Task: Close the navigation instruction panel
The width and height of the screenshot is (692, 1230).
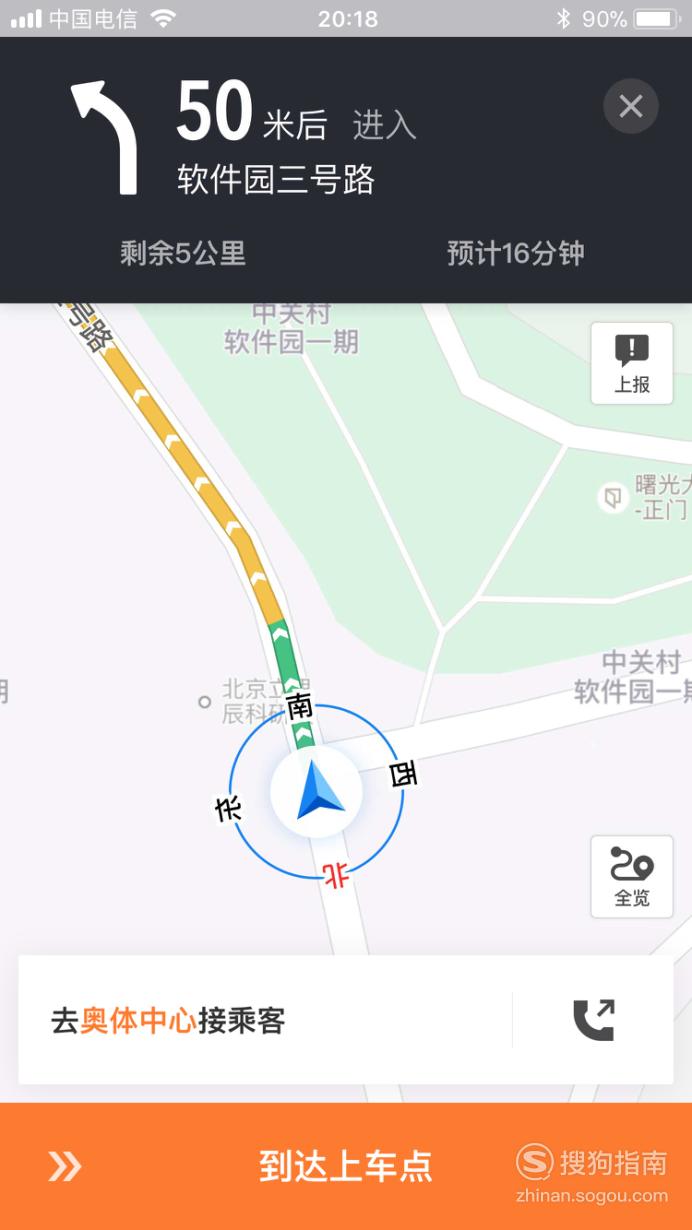Action: 631,106
